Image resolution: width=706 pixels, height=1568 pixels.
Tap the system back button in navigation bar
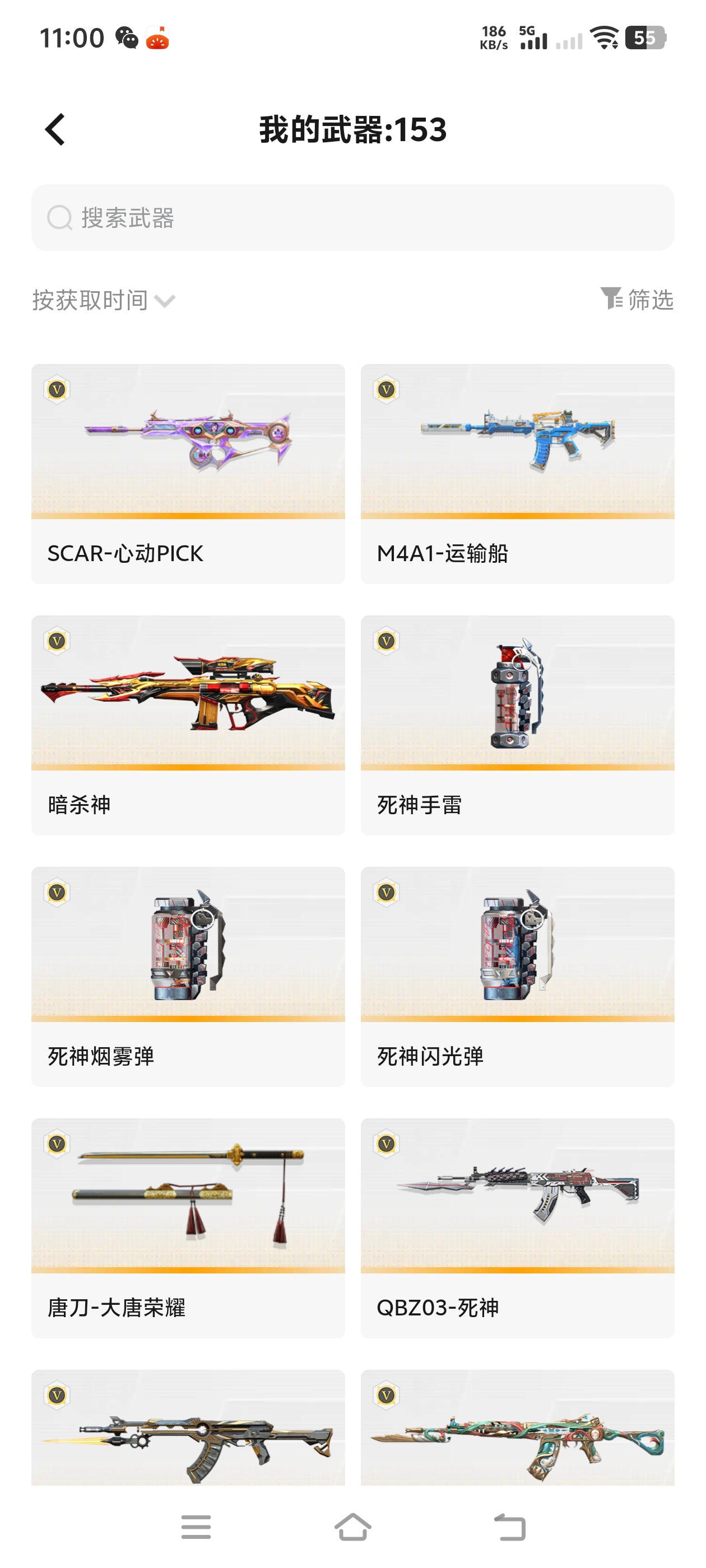click(x=509, y=1527)
